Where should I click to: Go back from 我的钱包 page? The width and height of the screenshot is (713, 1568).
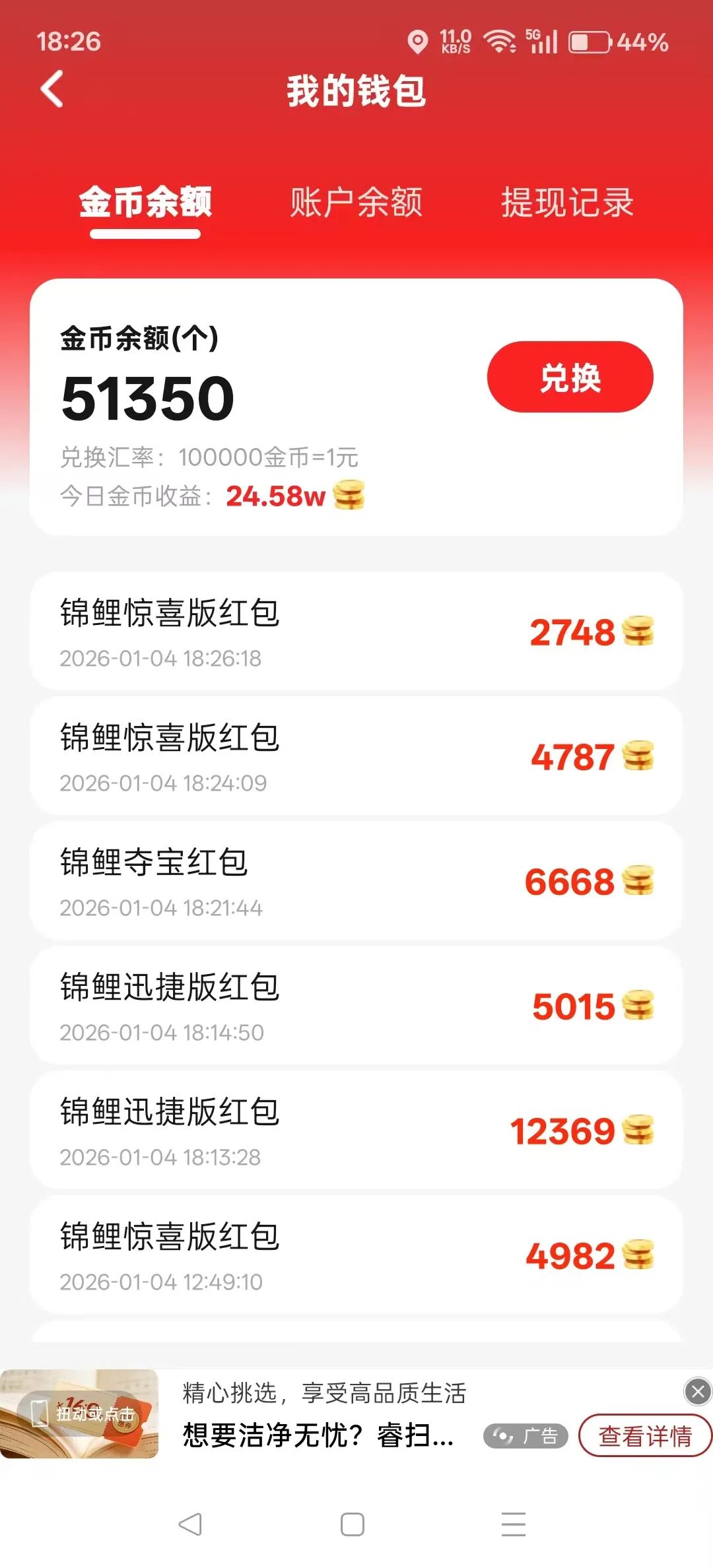tap(52, 89)
